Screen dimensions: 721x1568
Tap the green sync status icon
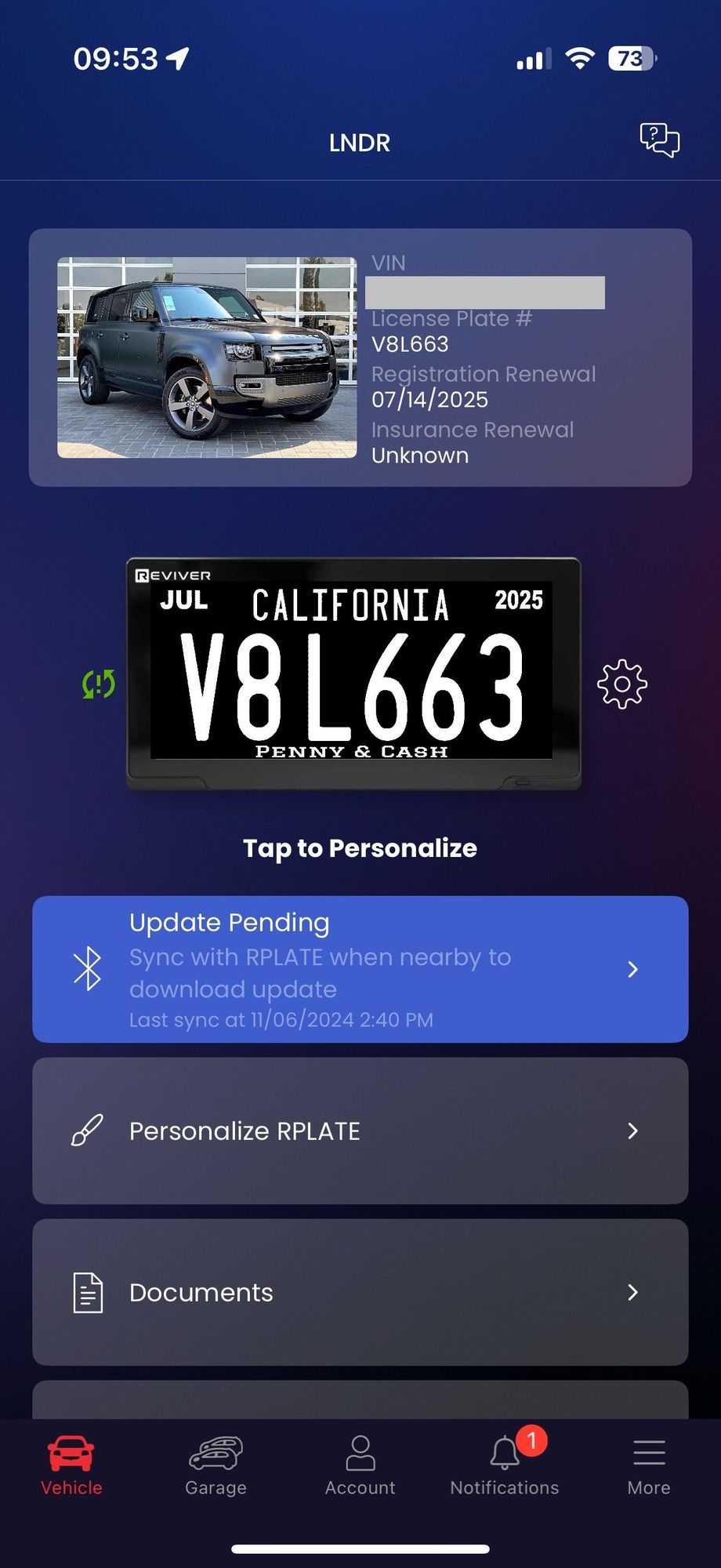click(99, 684)
